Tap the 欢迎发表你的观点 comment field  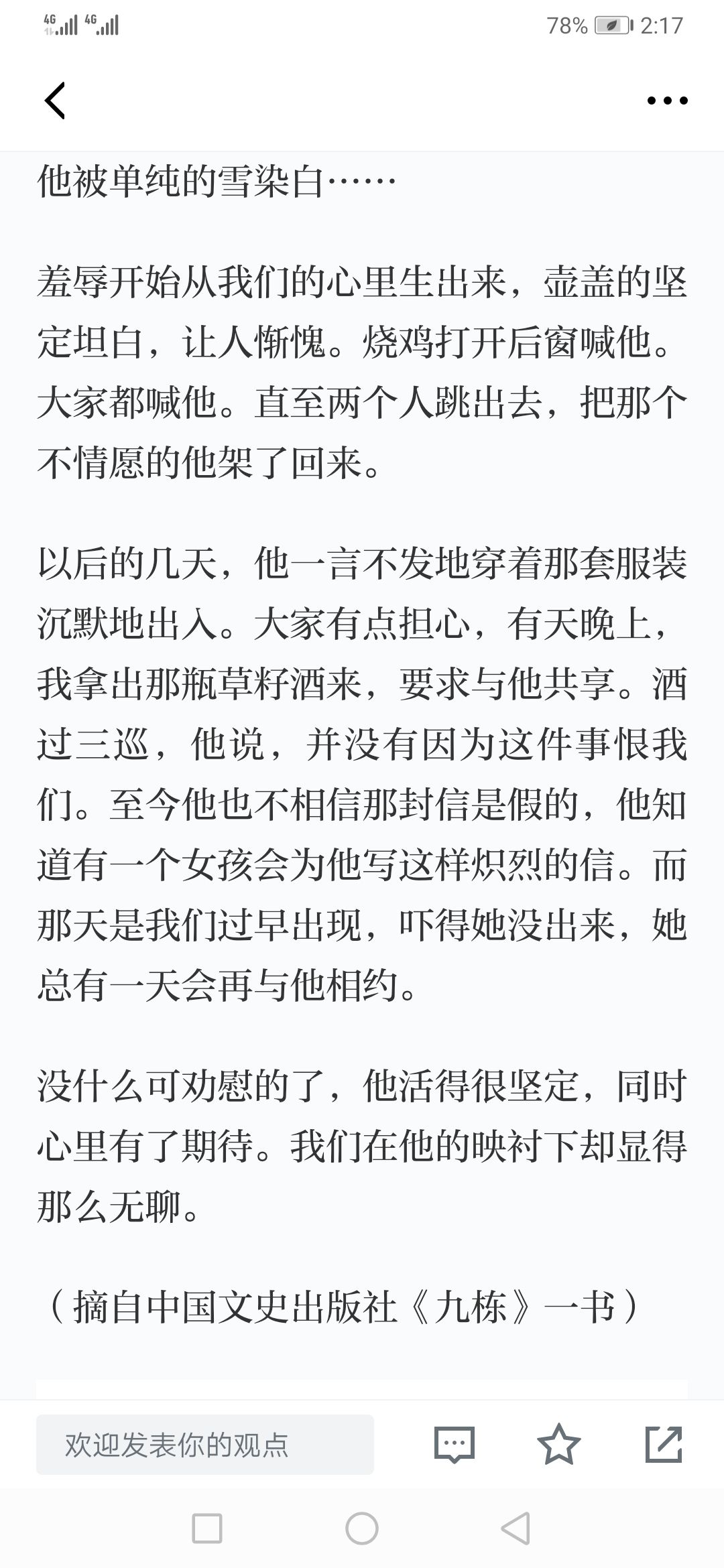pos(205,1445)
